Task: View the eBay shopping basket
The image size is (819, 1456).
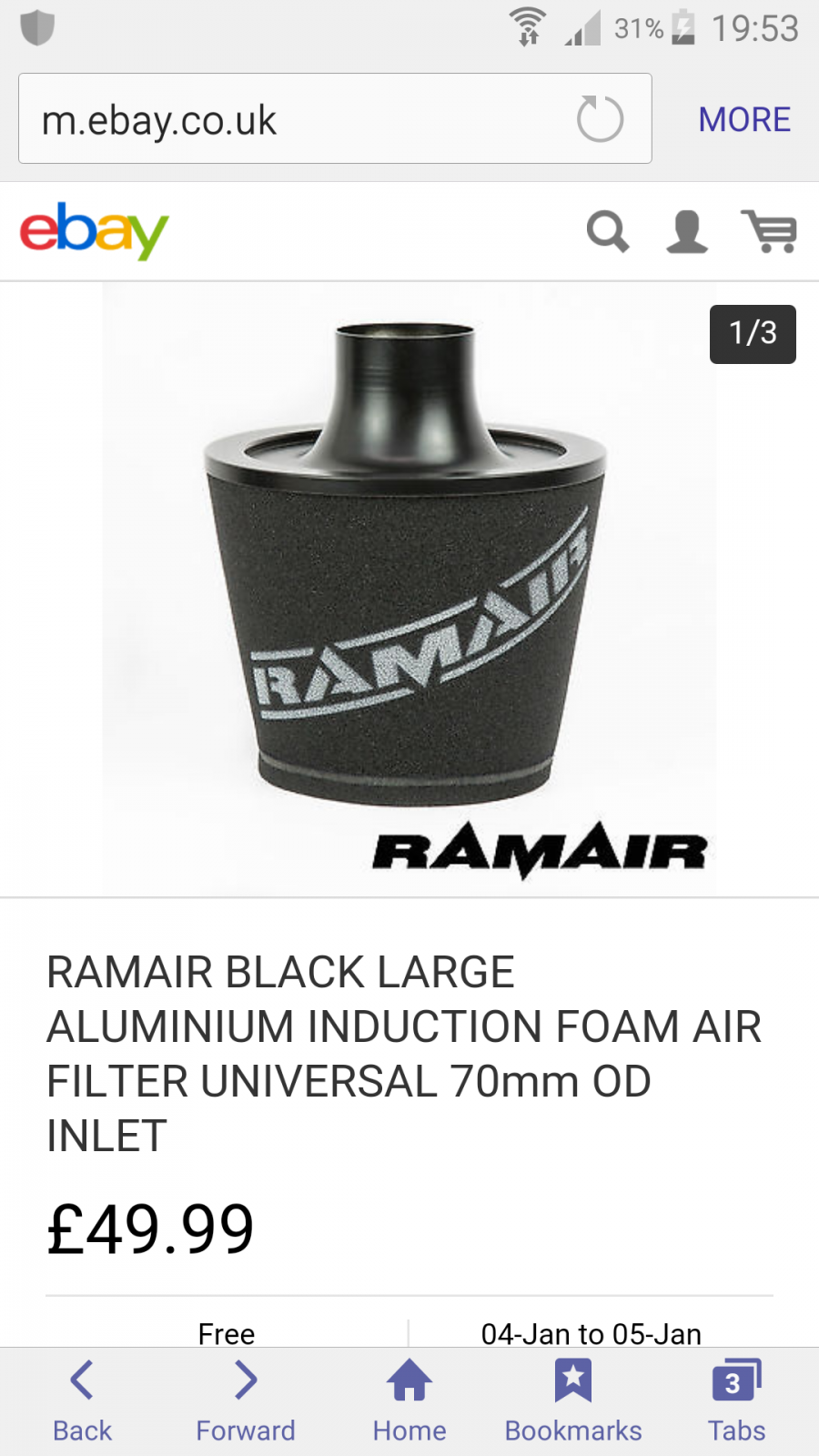Action: (x=770, y=231)
